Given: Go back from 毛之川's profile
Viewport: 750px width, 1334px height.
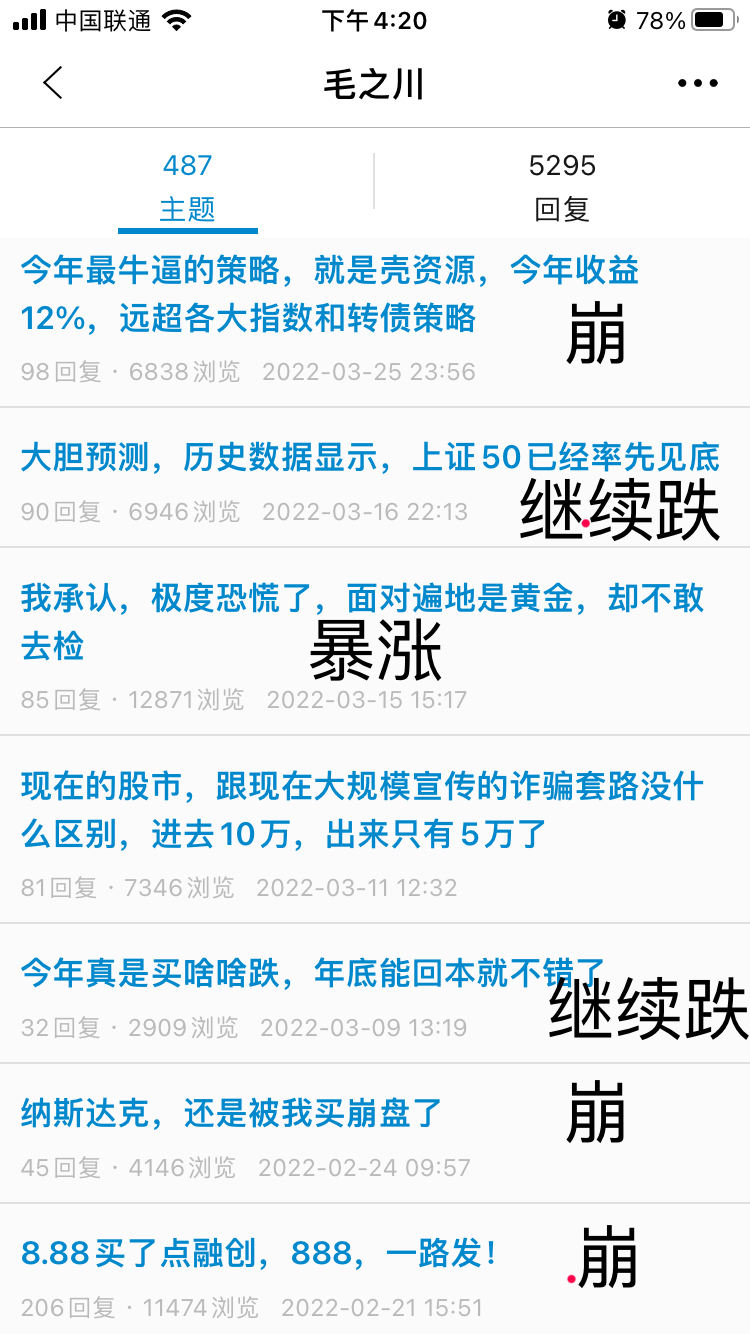Looking at the screenshot, I should click(53, 83).
